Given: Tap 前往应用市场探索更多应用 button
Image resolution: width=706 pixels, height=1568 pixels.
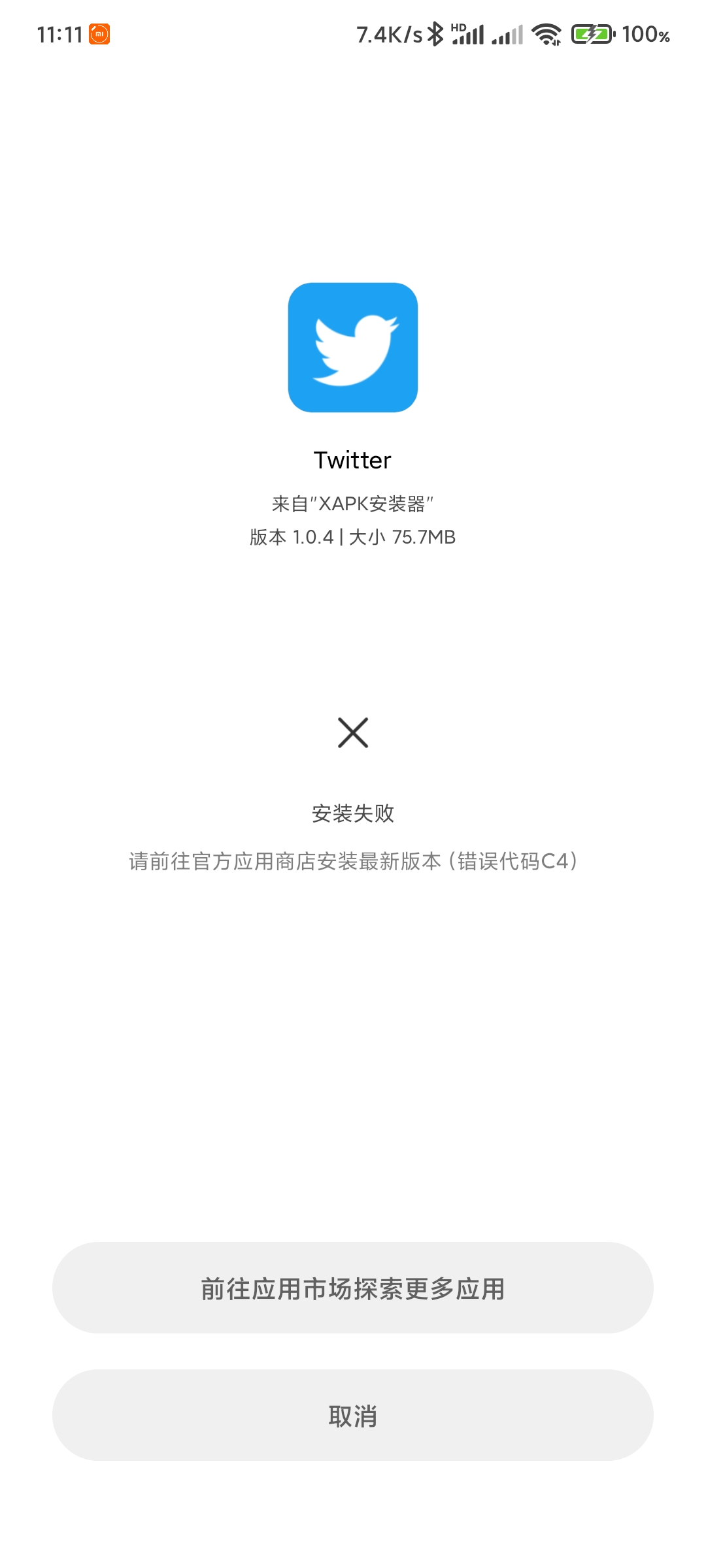Looking at the screenshot, I should tap(353, 1288).
